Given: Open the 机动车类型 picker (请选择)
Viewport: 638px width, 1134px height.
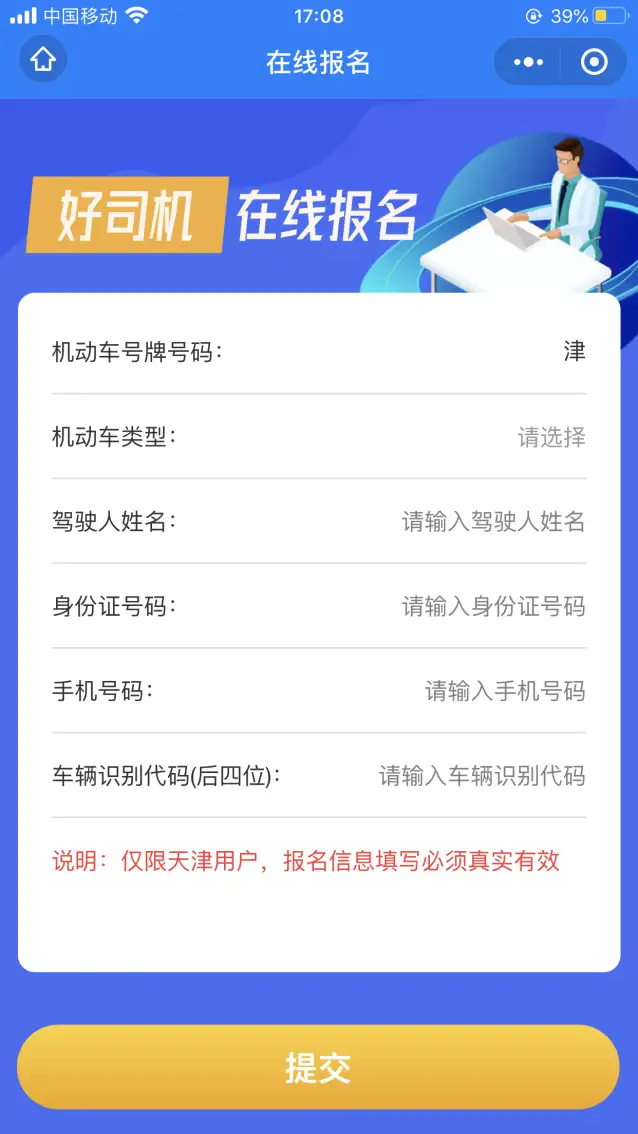Looking at the screenshot, I should coord(319,437).
